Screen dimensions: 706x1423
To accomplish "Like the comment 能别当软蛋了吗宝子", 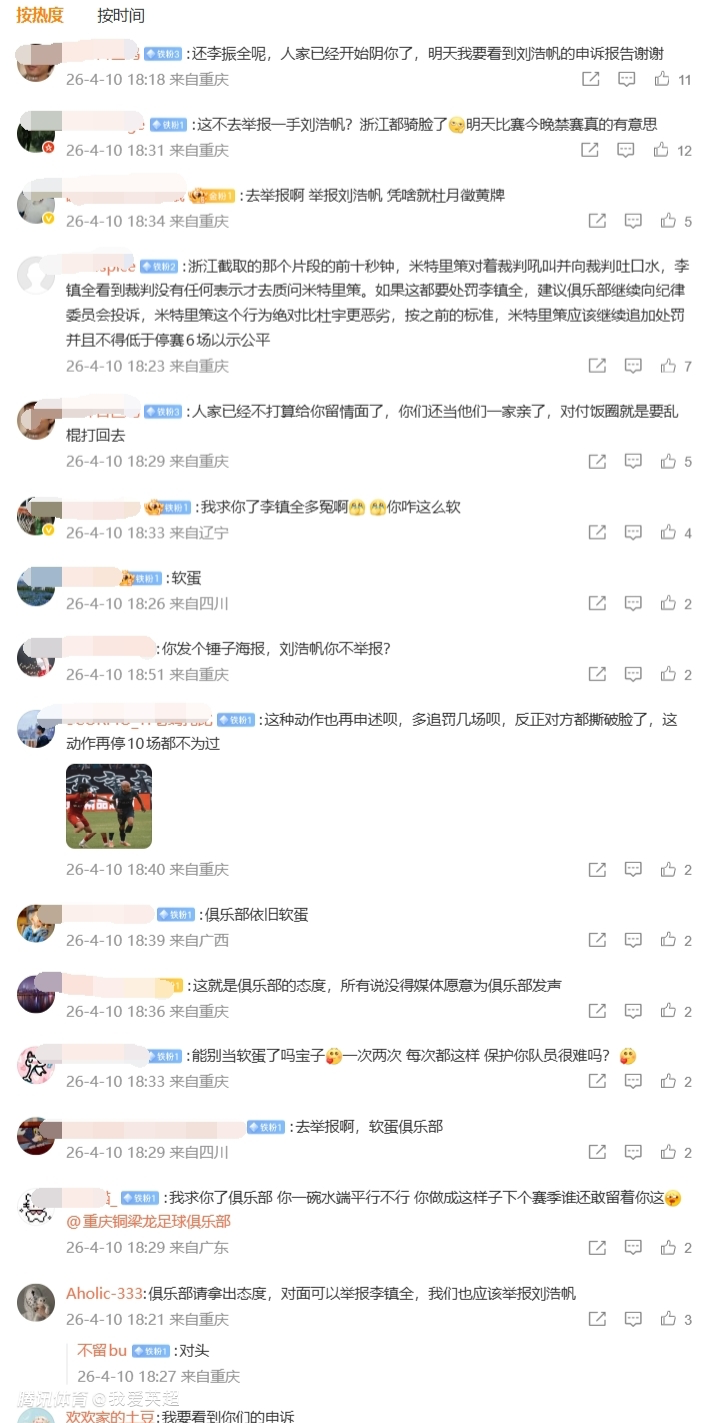I will click(x=668, y=1081).
